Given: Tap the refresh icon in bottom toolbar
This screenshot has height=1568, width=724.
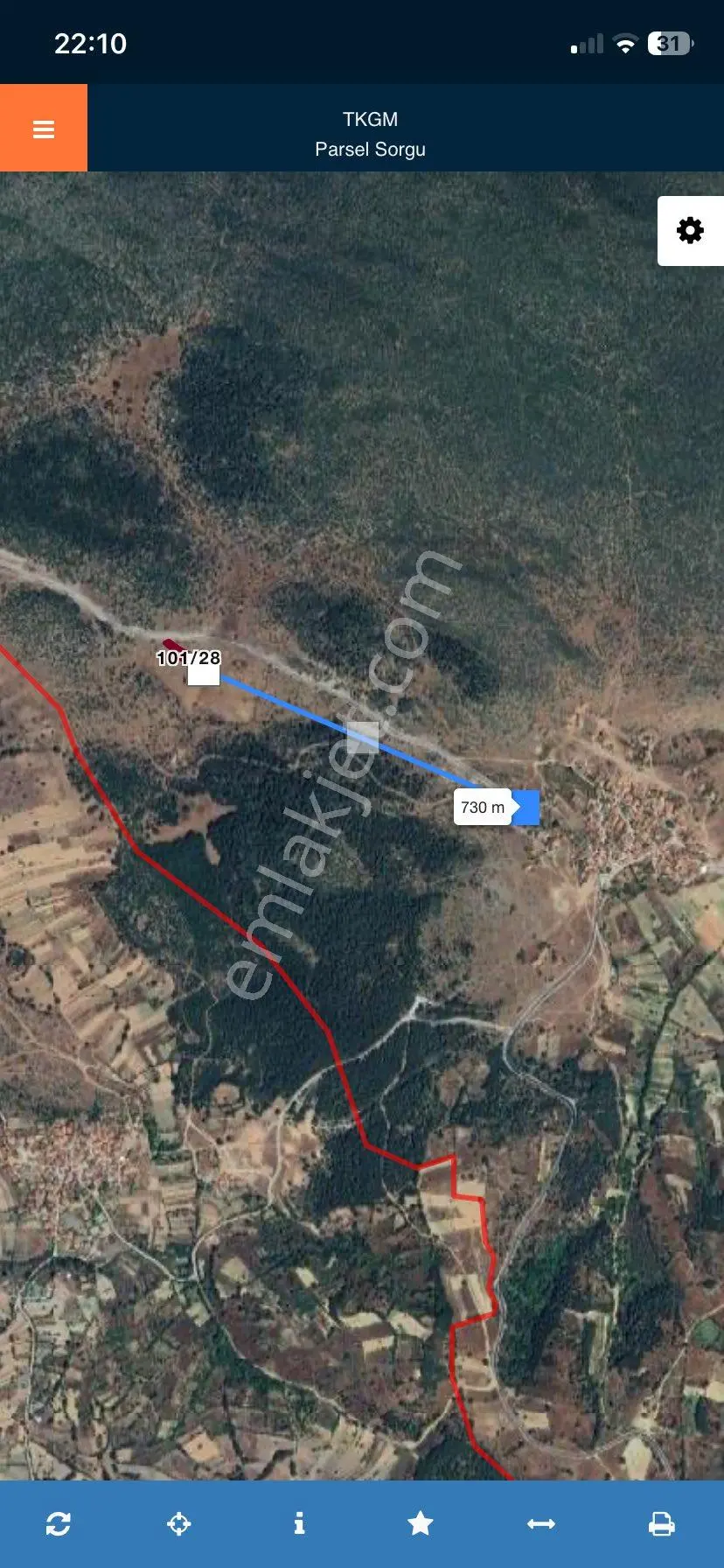Looking at the screenshot, I should click(59, 1523).
